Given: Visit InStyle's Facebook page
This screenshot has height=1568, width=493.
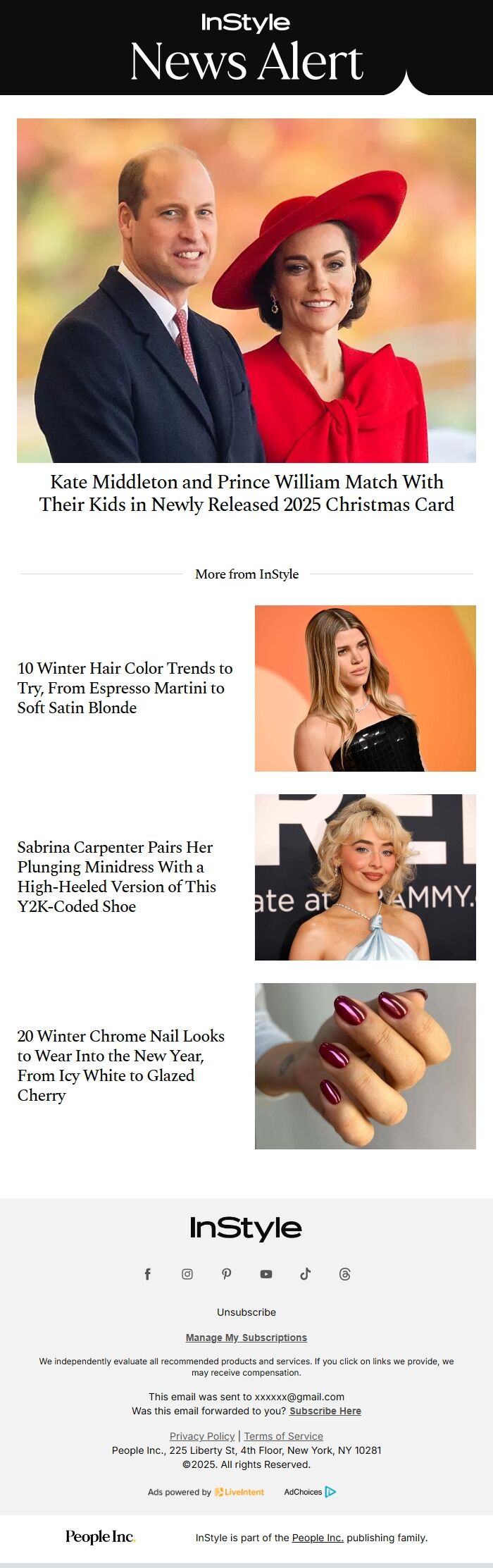Looking at the screenshot, I should click(x=148, y=1273).
